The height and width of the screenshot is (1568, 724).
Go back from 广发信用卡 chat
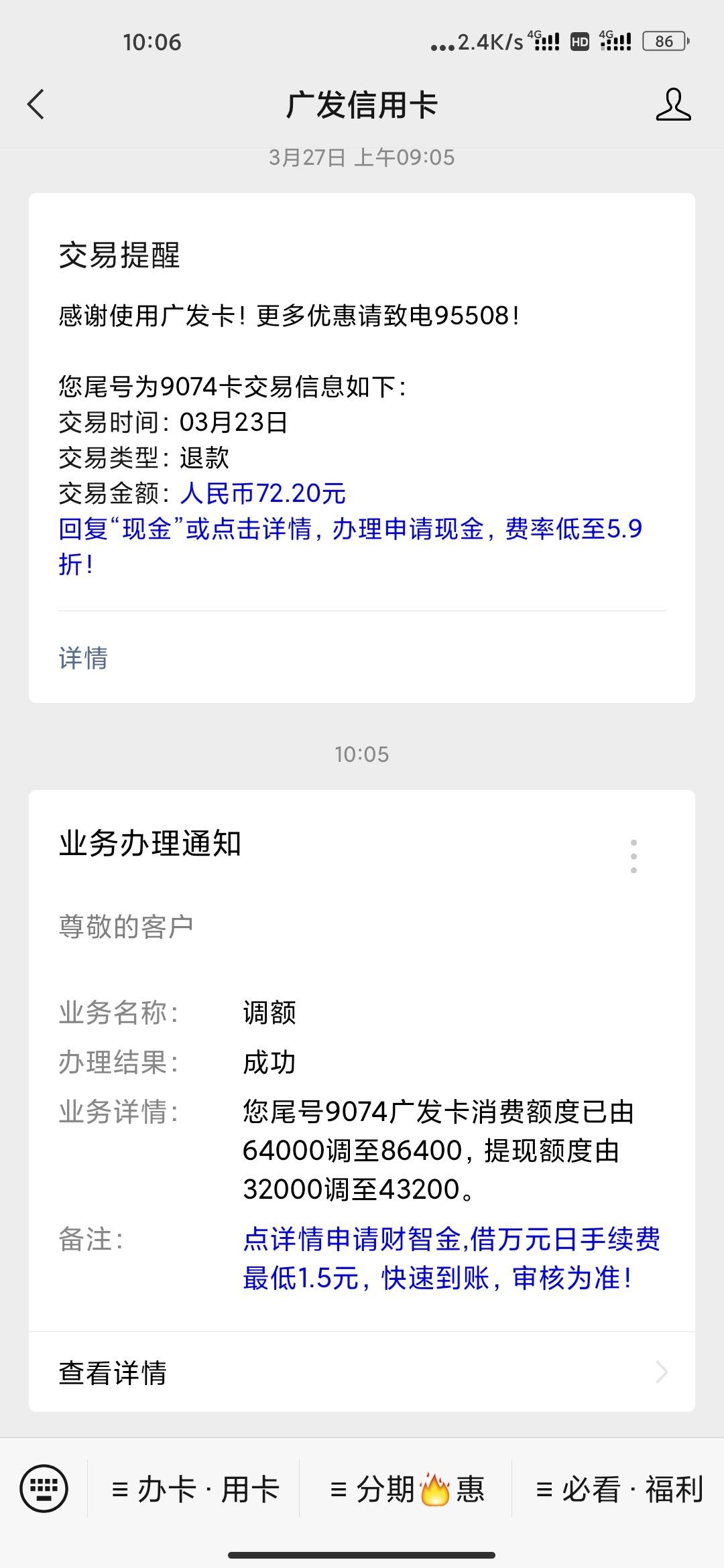[36, 105]
